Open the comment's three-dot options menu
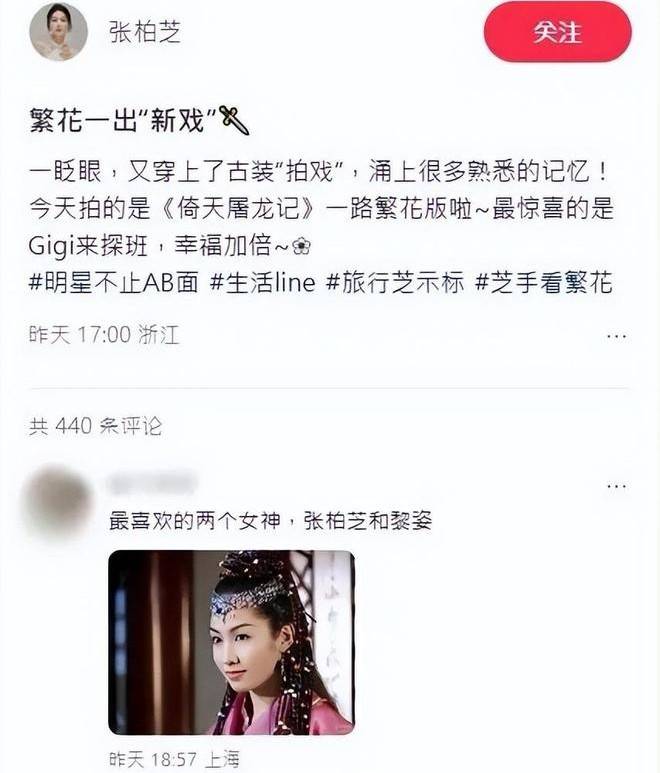Image resolution: width=660 pixels, height=773 pixels. (617, 487)
